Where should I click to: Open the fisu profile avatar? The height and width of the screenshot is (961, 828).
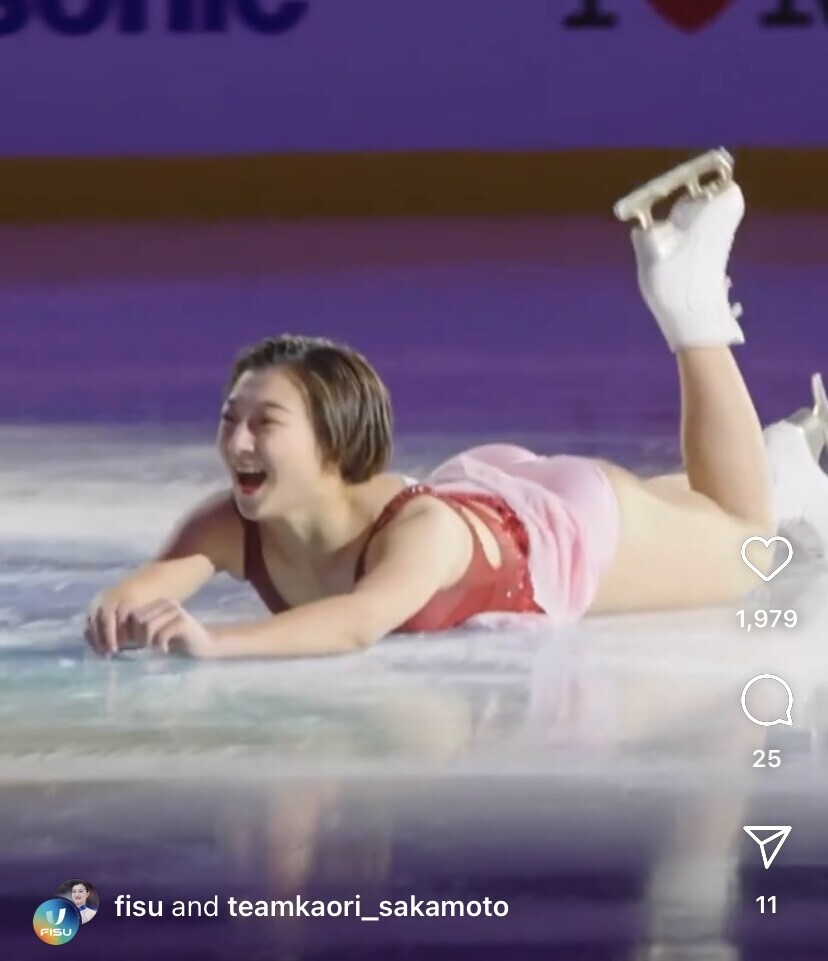58,918
